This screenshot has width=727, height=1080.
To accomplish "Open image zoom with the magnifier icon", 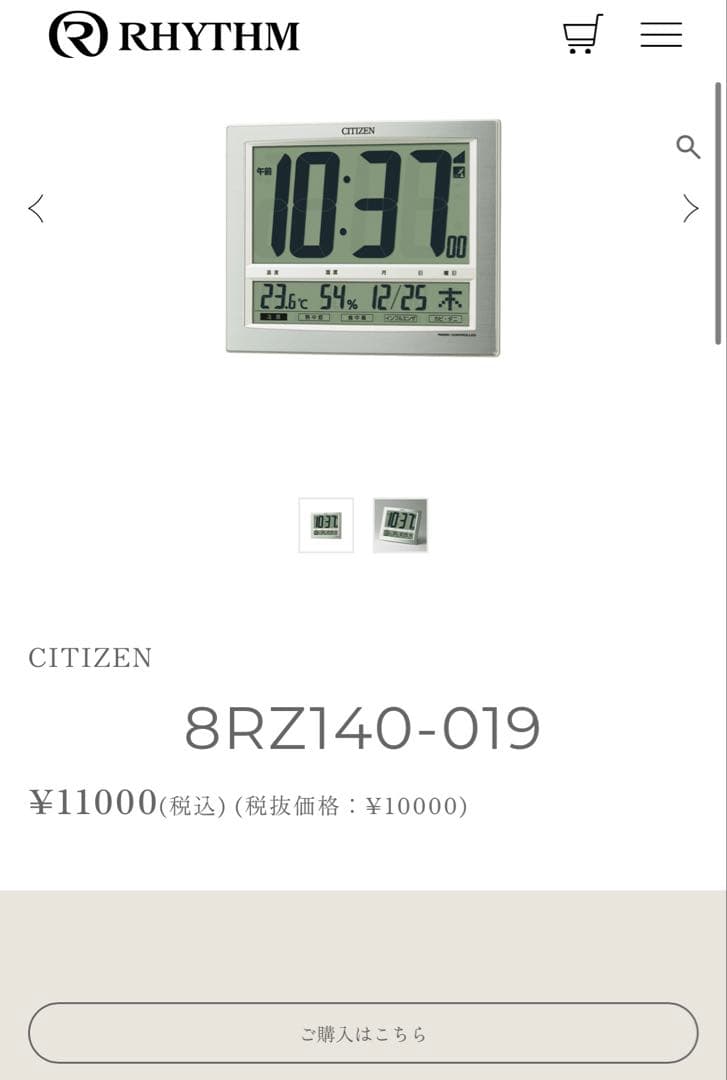I will (x=687, y=147).
